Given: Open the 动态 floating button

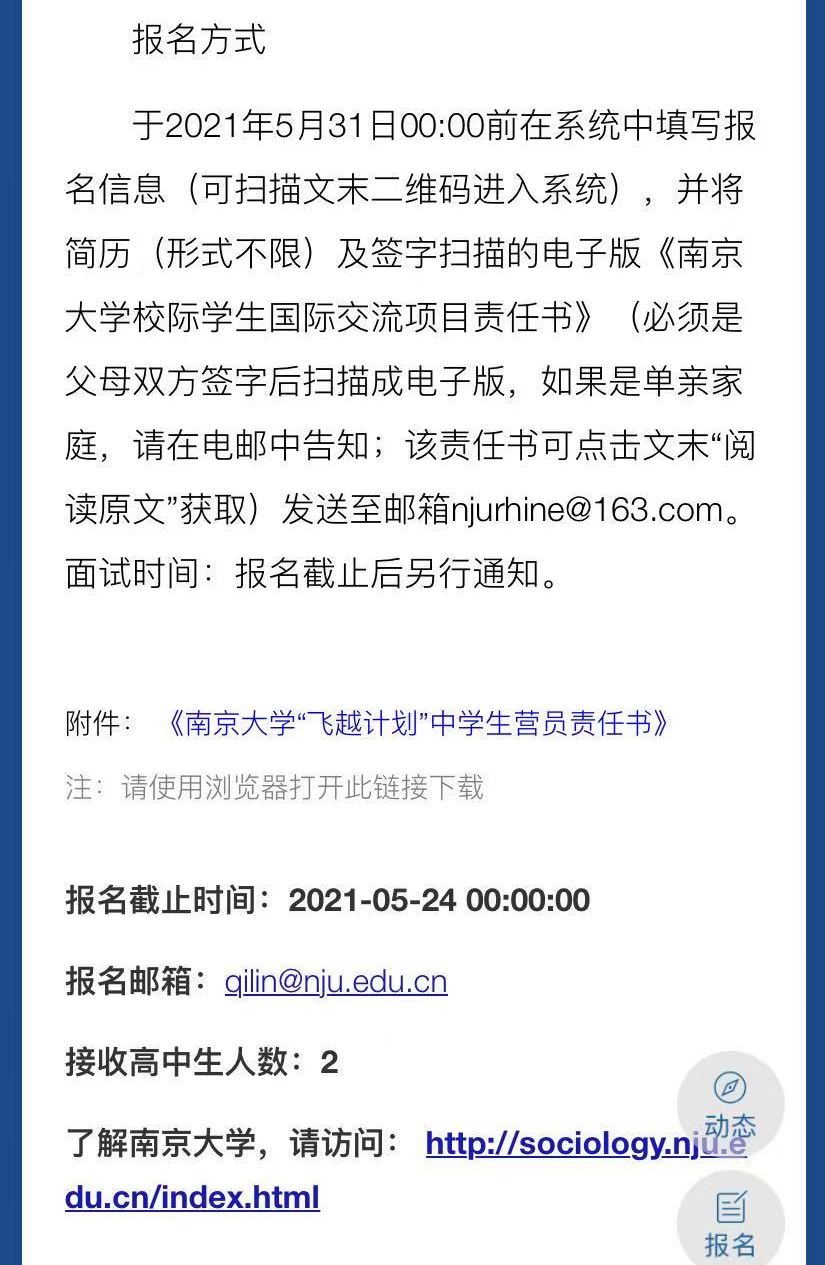Looking at the screenshot, I should coord(730,1104).
